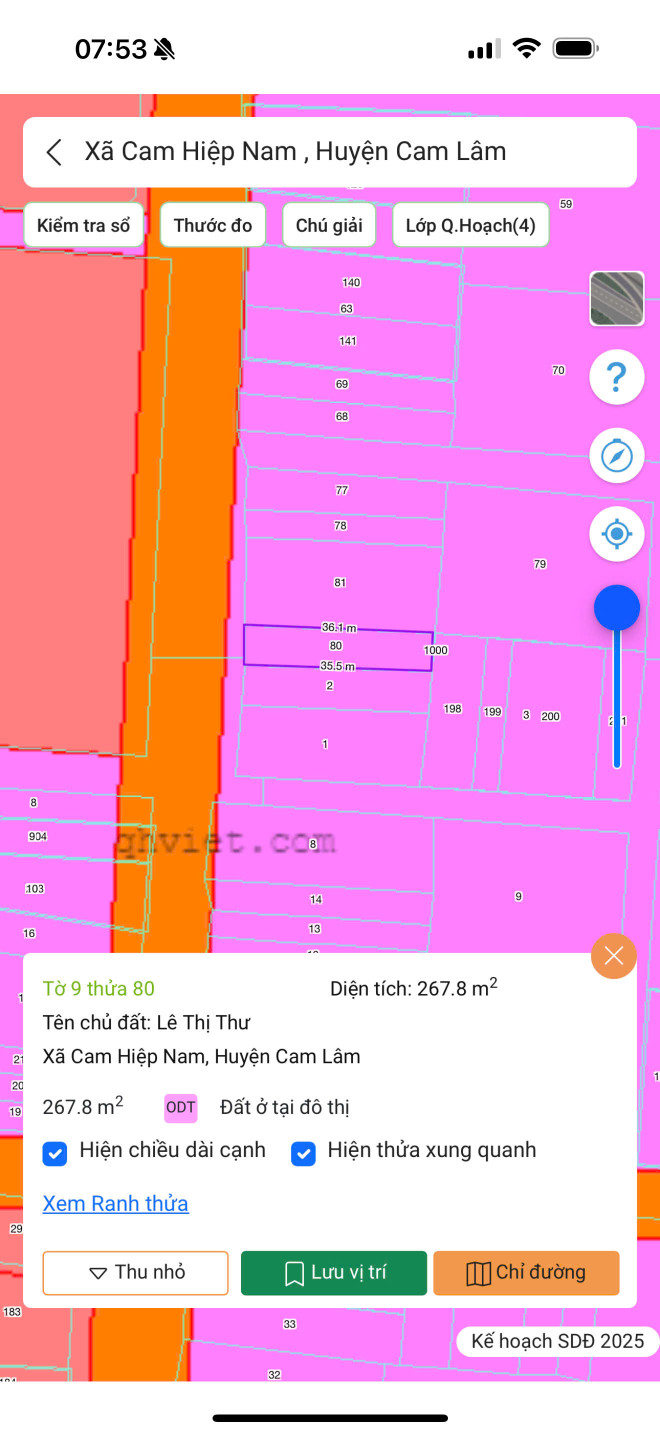Viewport: 660px width, 1434px height.
Task: Get directions with Chỉ đường
Action: point(526,1273)
